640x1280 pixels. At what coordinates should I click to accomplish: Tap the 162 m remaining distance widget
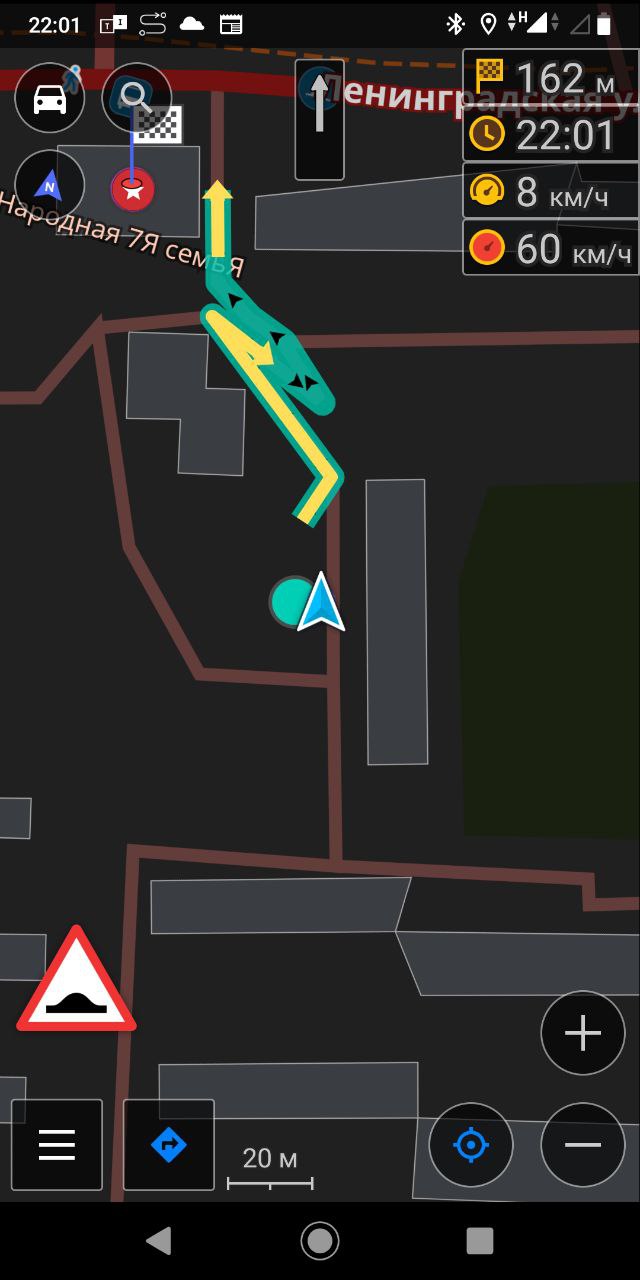(x=551, y=77)
